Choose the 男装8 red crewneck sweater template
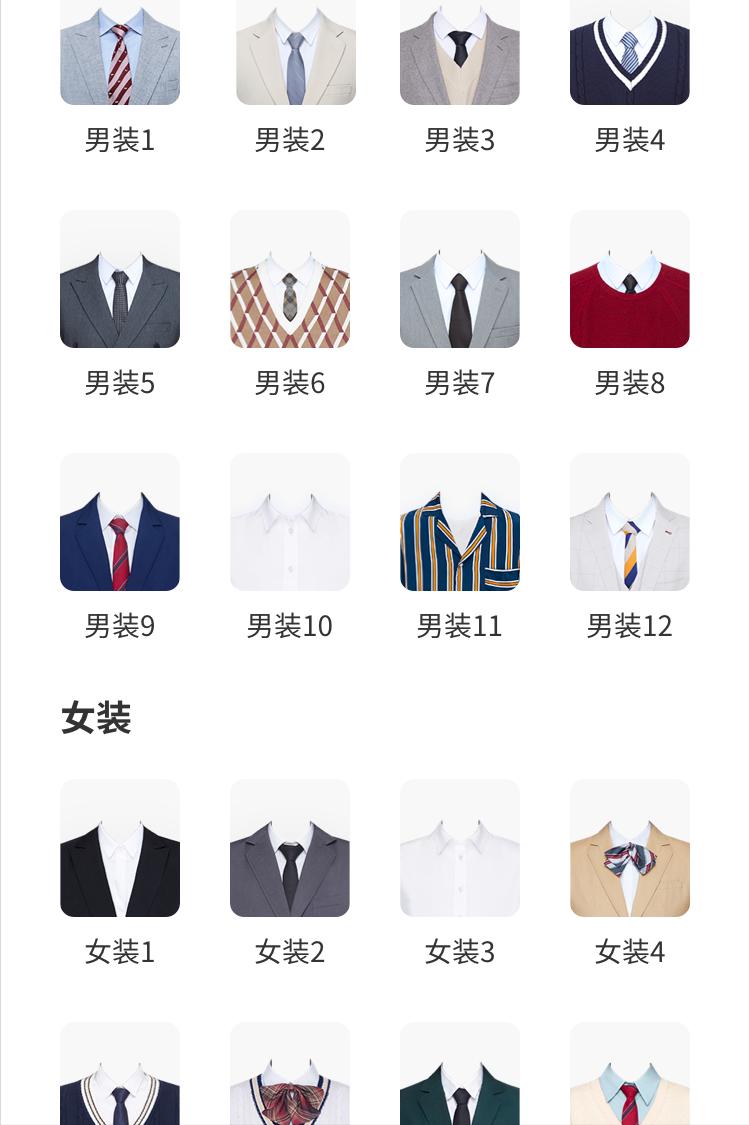749x1125 pixels. [x=629, y=280]
